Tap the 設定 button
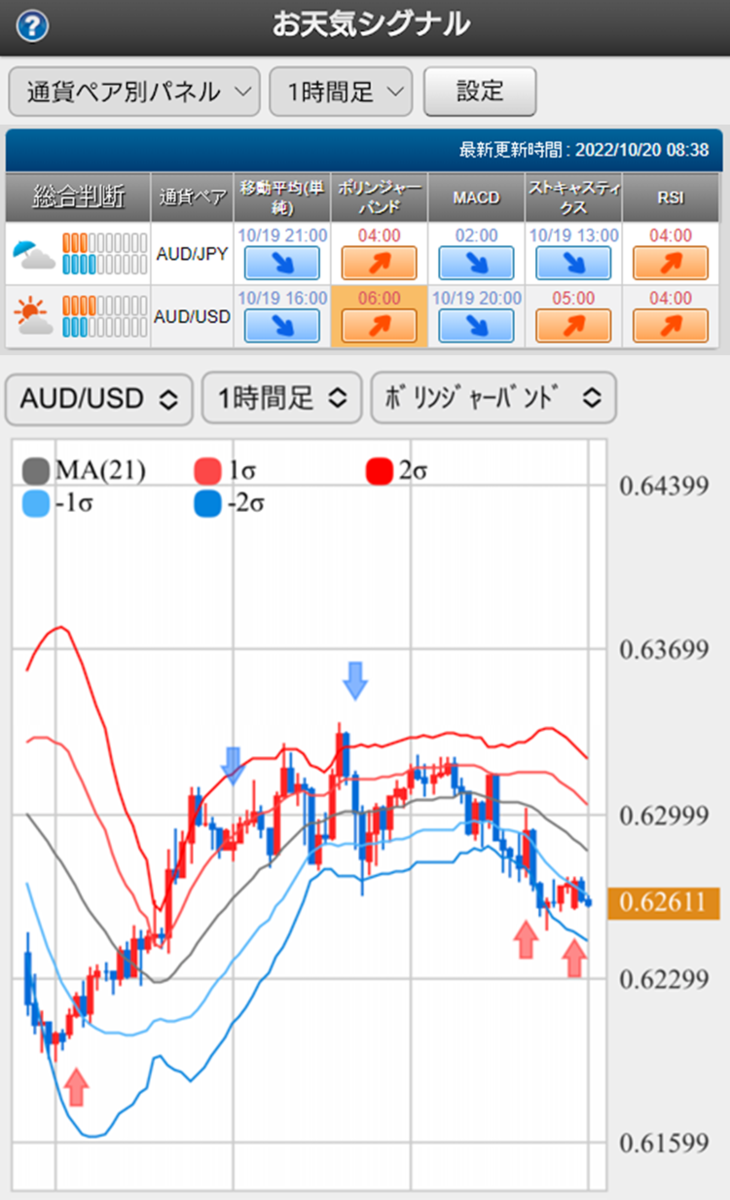 (x=480, y=92)
